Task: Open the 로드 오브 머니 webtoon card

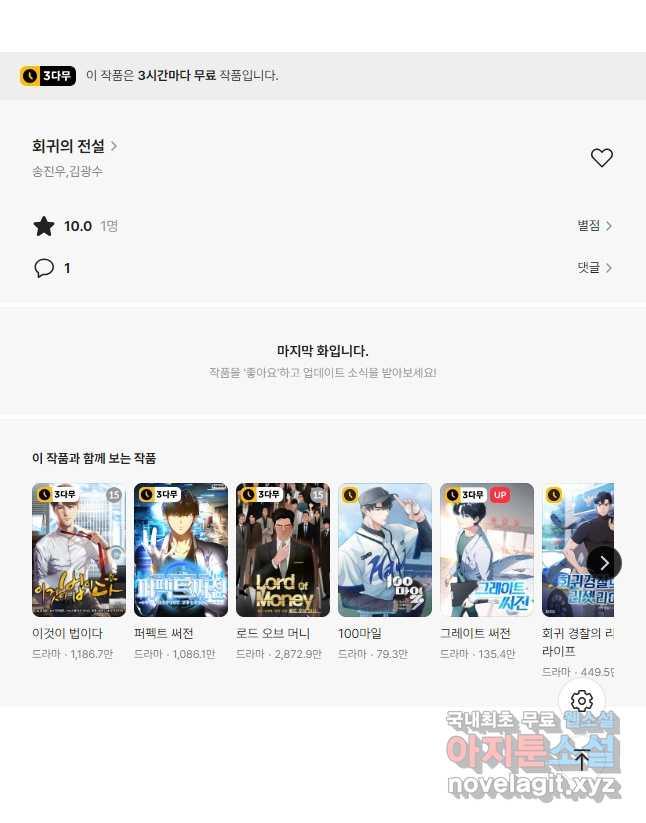Action: [x=283, y=551]
